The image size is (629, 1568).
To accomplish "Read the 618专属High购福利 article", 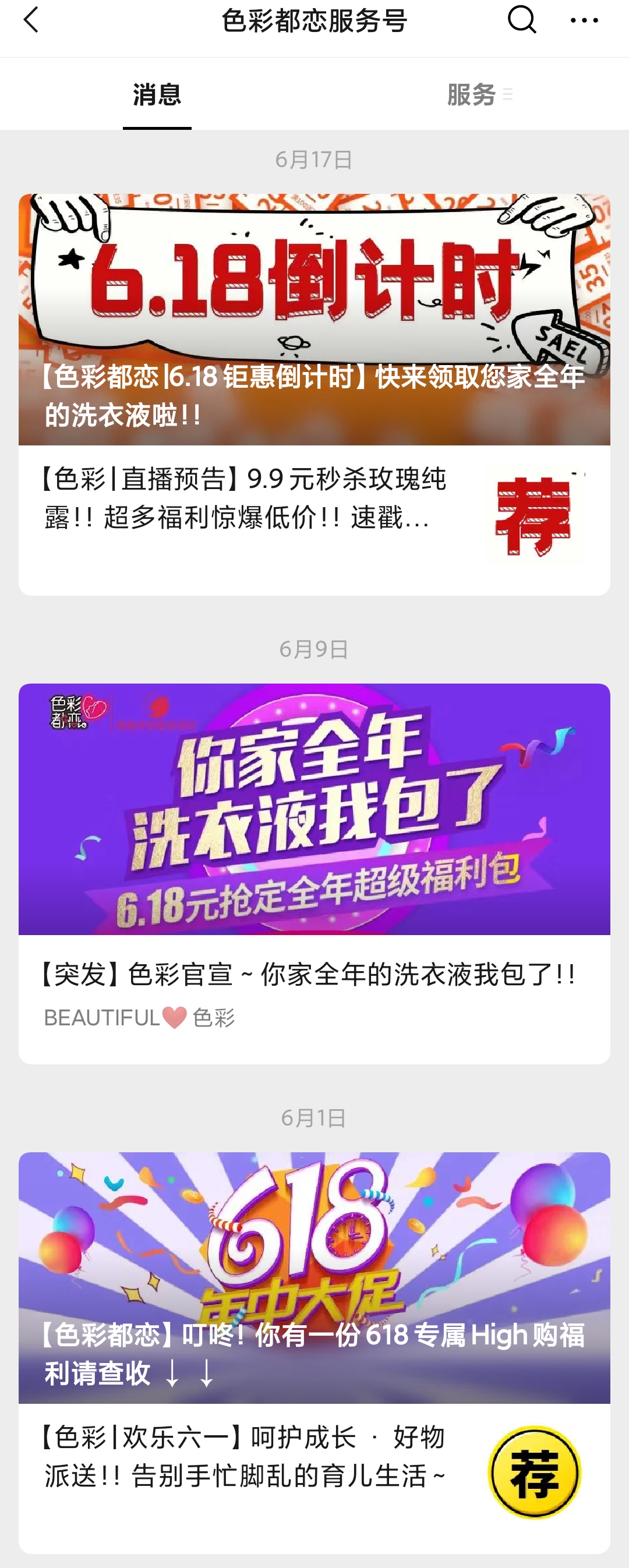I will pos(314,1278).
